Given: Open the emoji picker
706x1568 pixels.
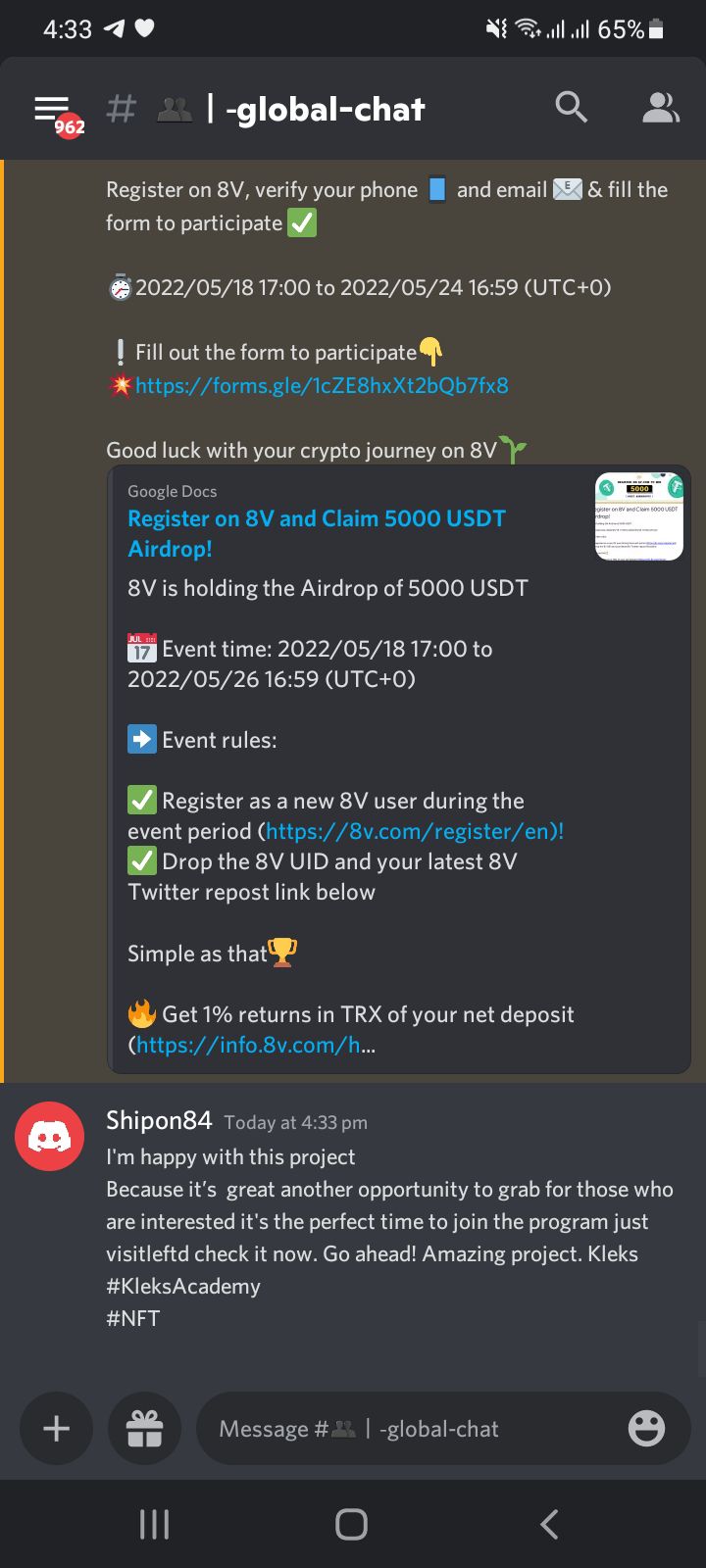Looking at the screenshot, I should coord(646,1429).
